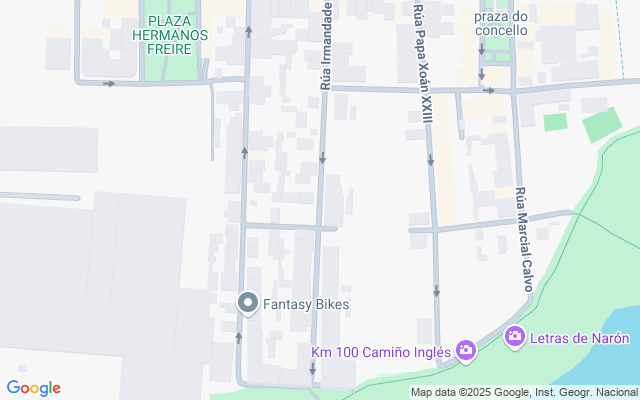
Task: Tap the Letras de Narón photo marker
Action: [516, 337]
